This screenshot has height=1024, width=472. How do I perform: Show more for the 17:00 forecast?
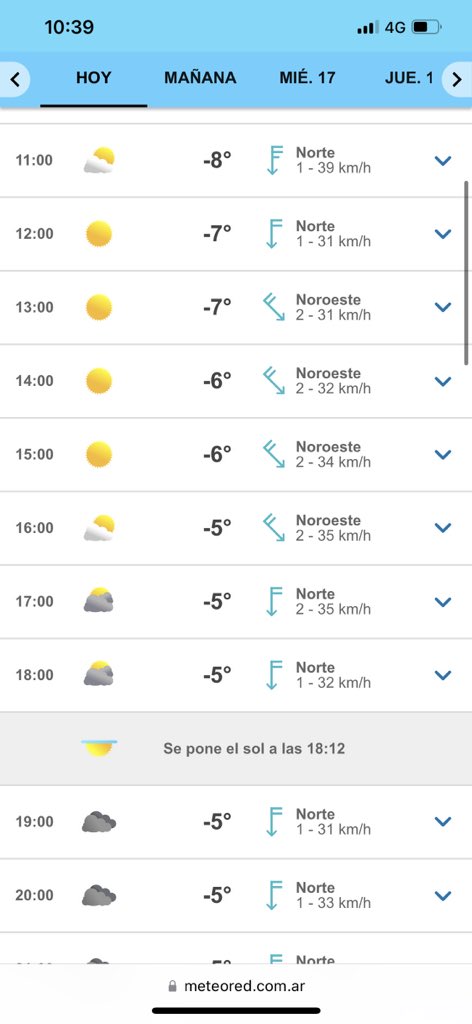point(443,602)
